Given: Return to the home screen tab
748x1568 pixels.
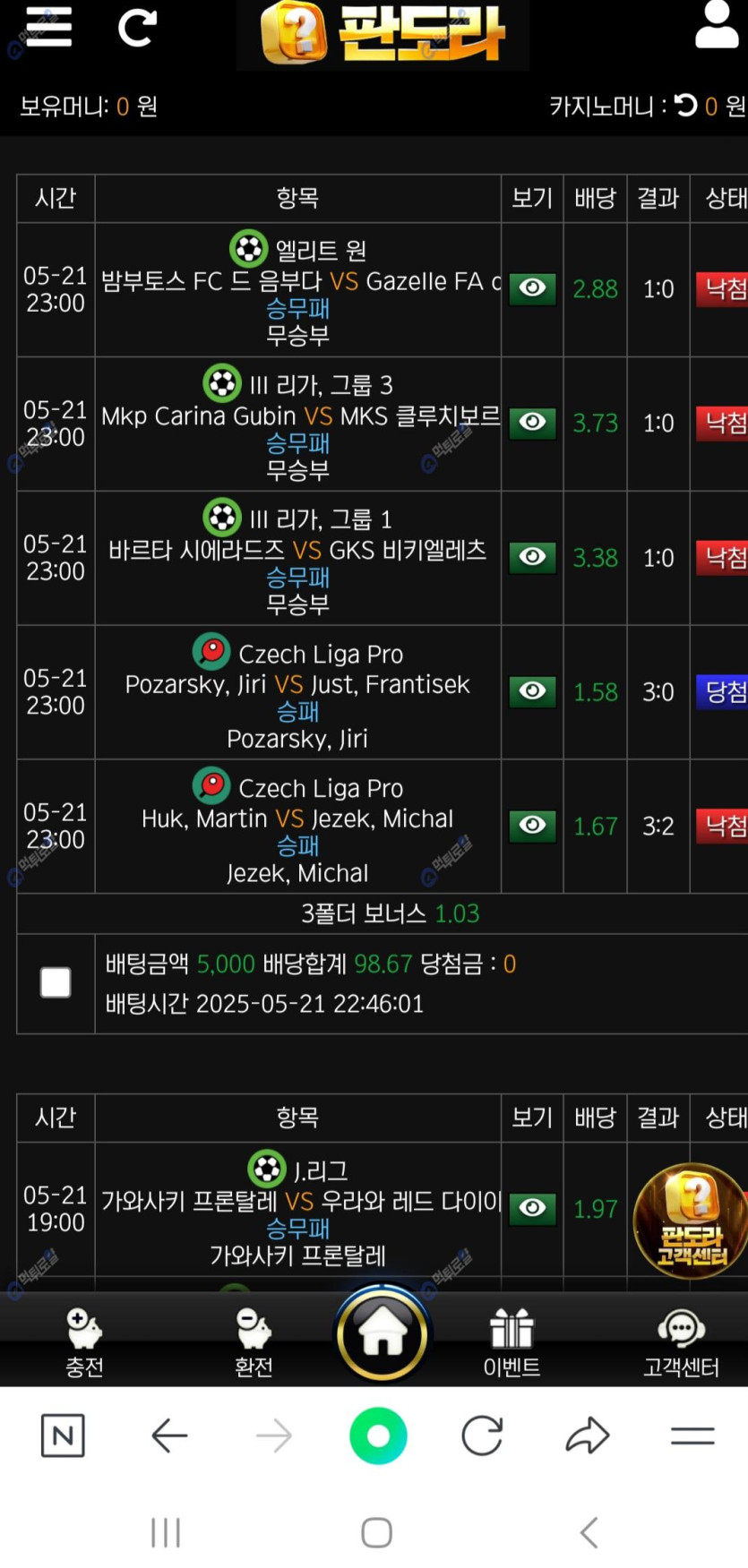Looking at the screenshot, I should (383, 1334).
